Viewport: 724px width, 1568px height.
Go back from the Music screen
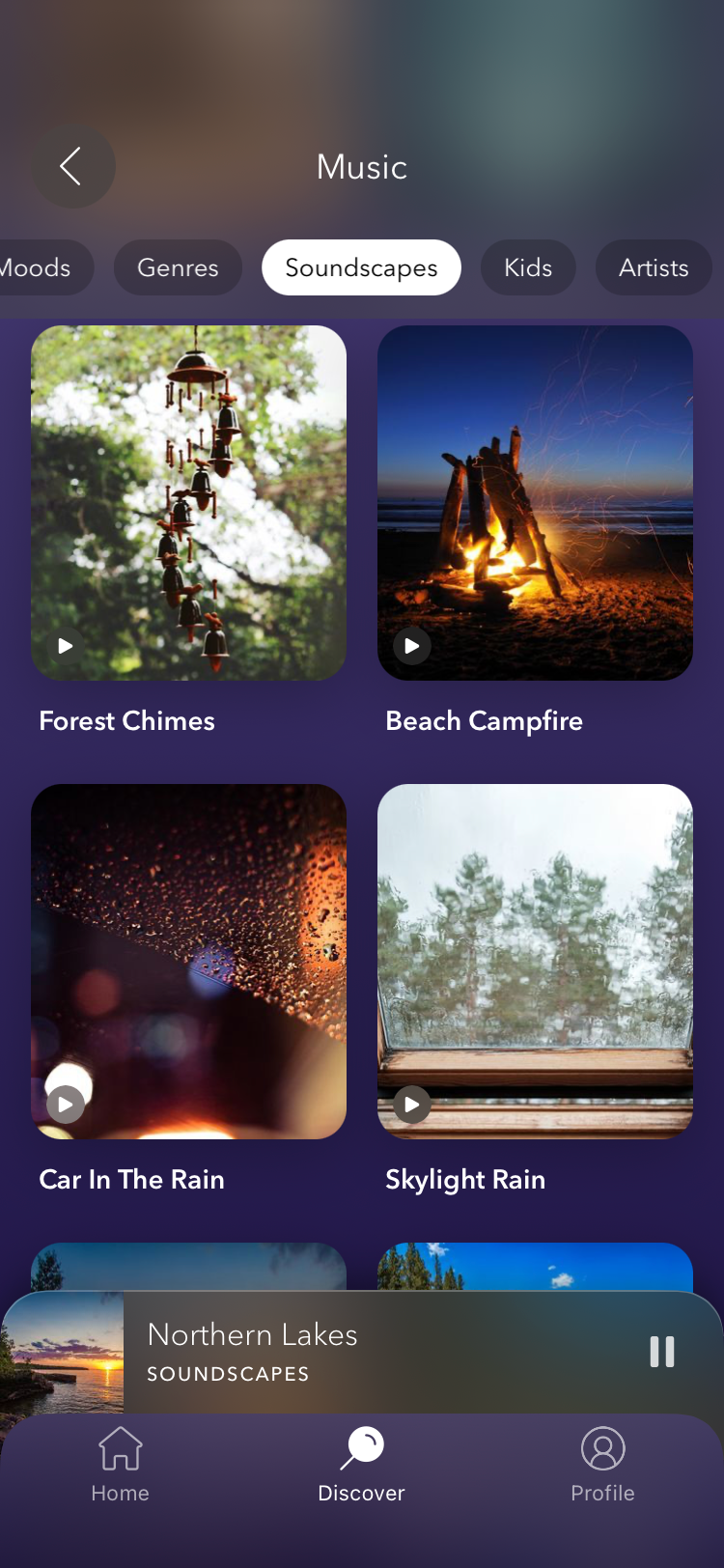(x=72, y=167)
